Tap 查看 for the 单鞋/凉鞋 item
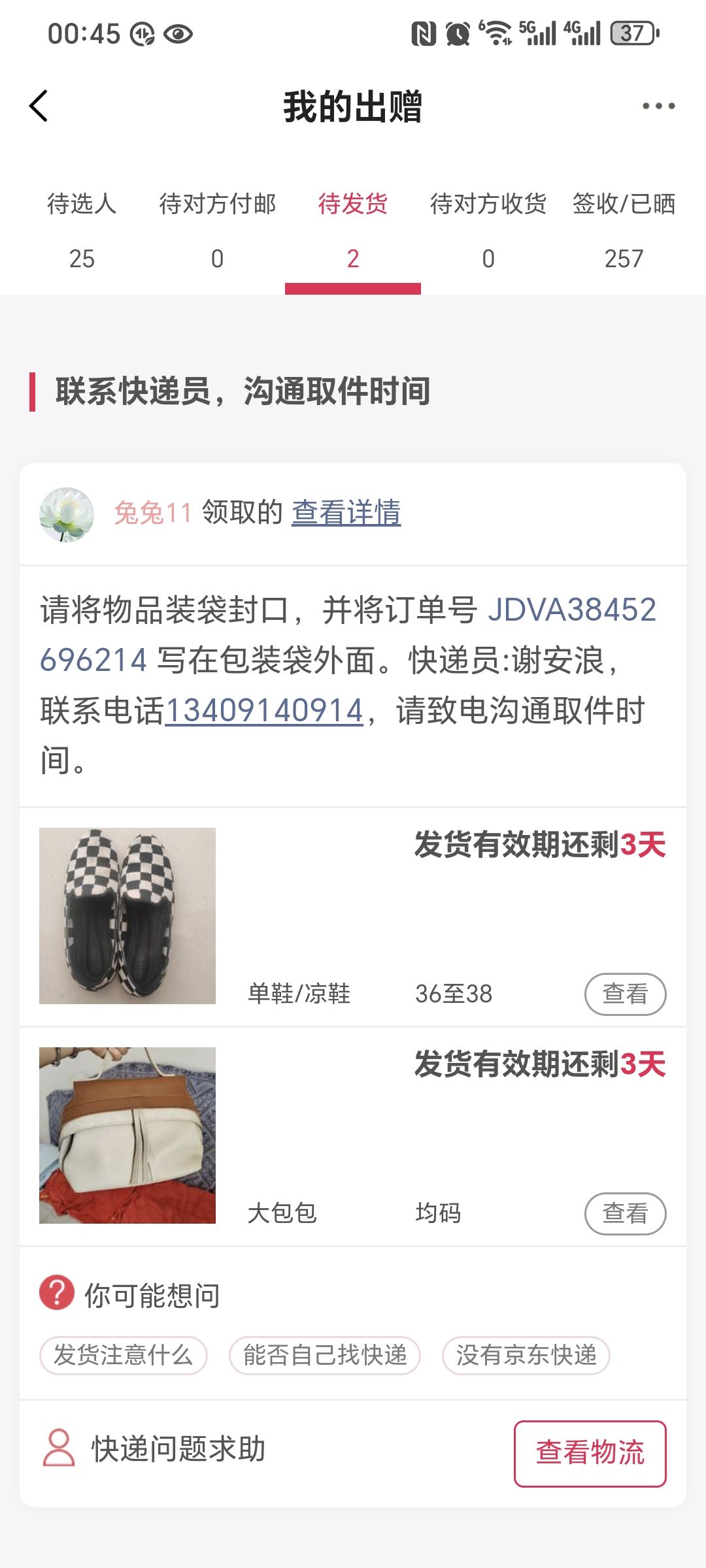This screenshot has height=1568, width=706. tap(625, 994)
